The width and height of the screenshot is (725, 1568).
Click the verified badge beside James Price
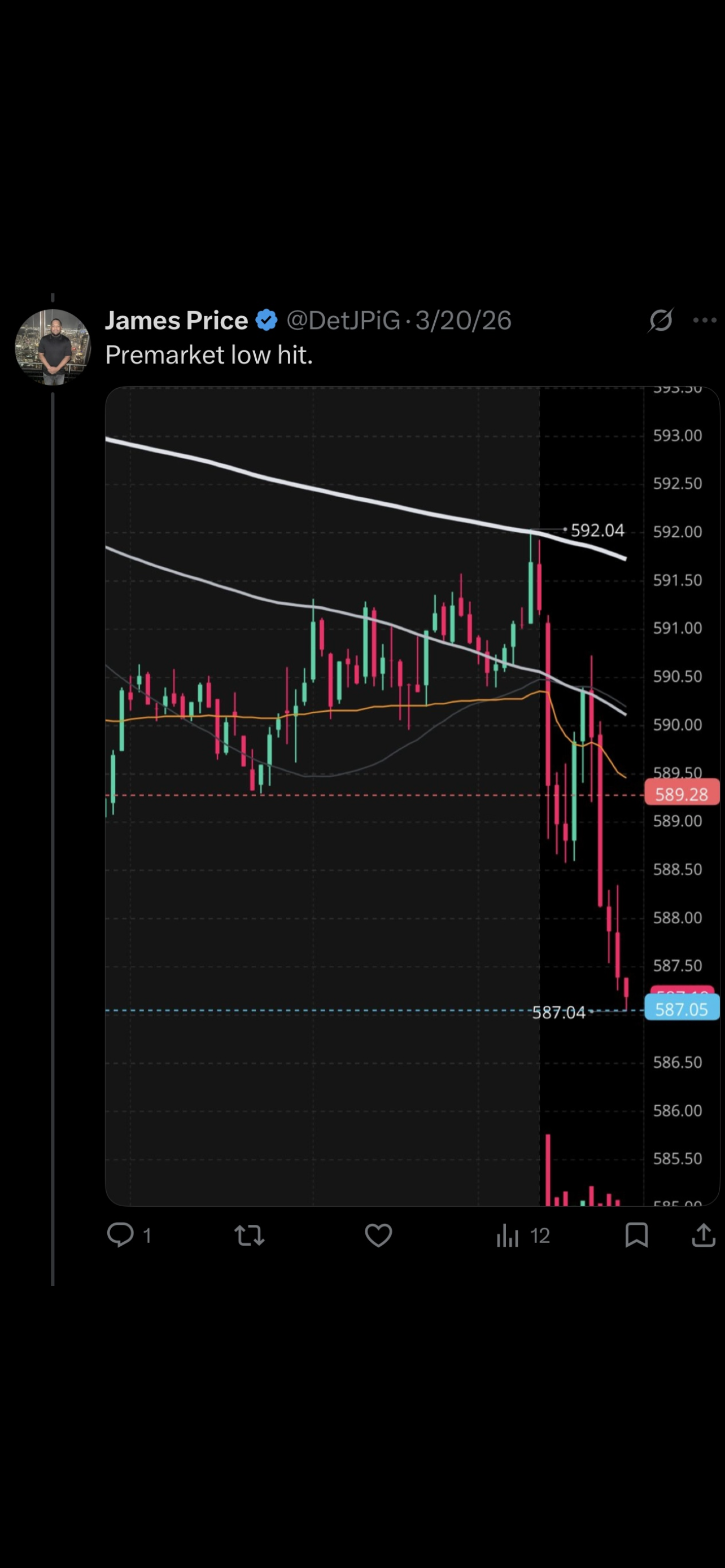point(267,319)
